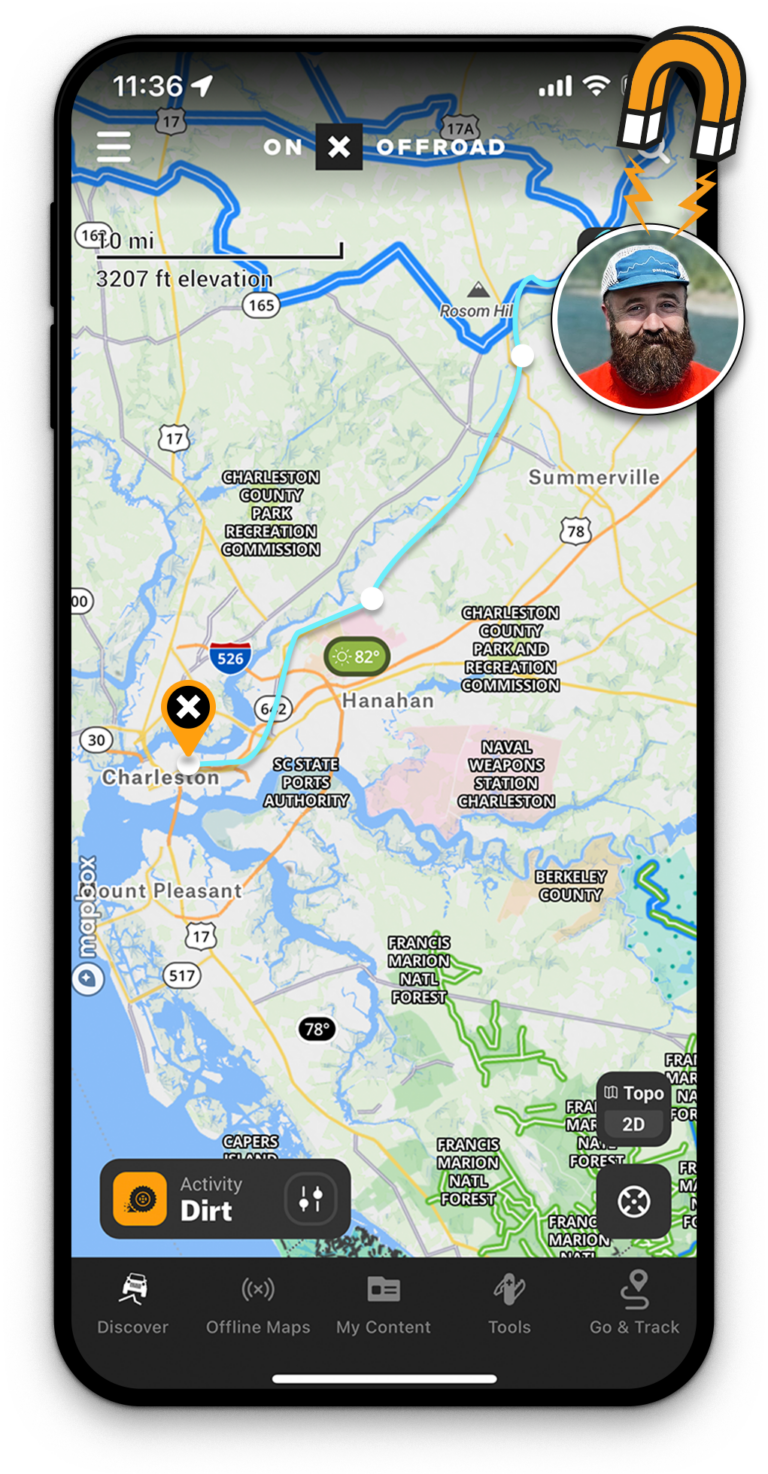Tap the Go & Track route pin icon
The image size is (768, 1474).
point(634,1289)
